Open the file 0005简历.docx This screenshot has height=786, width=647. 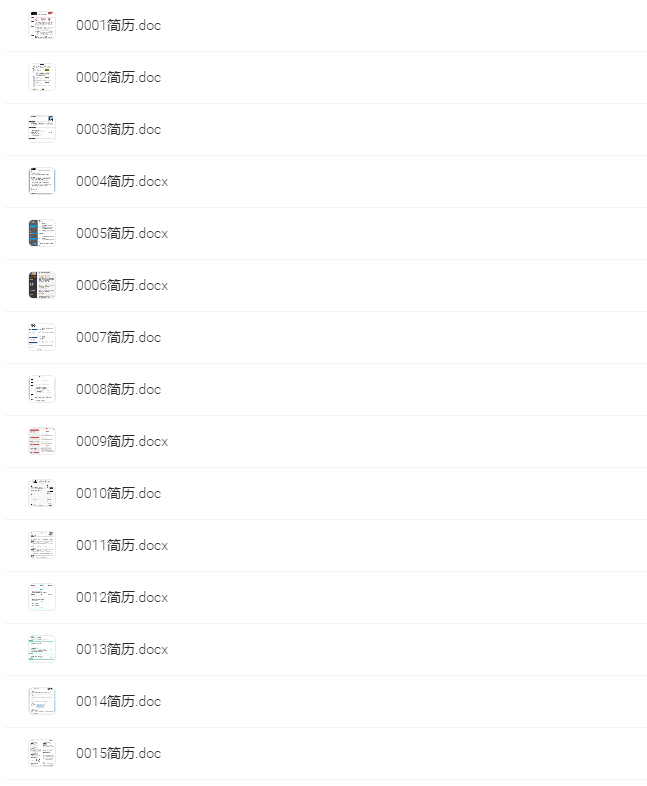point(122,233)
